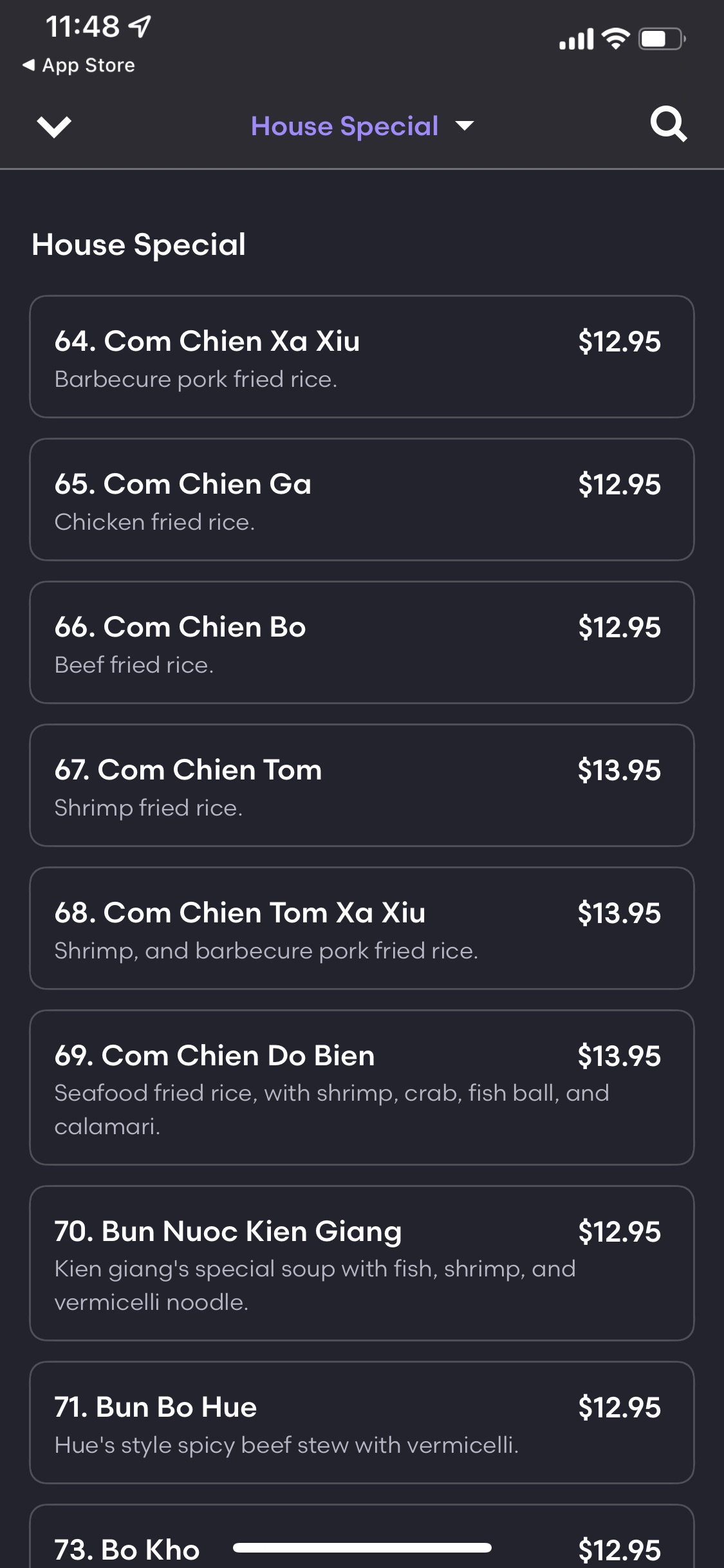Screen dimensions: 724x1568
Task: Collapse the menu with the down chevron
Action: 54,126
